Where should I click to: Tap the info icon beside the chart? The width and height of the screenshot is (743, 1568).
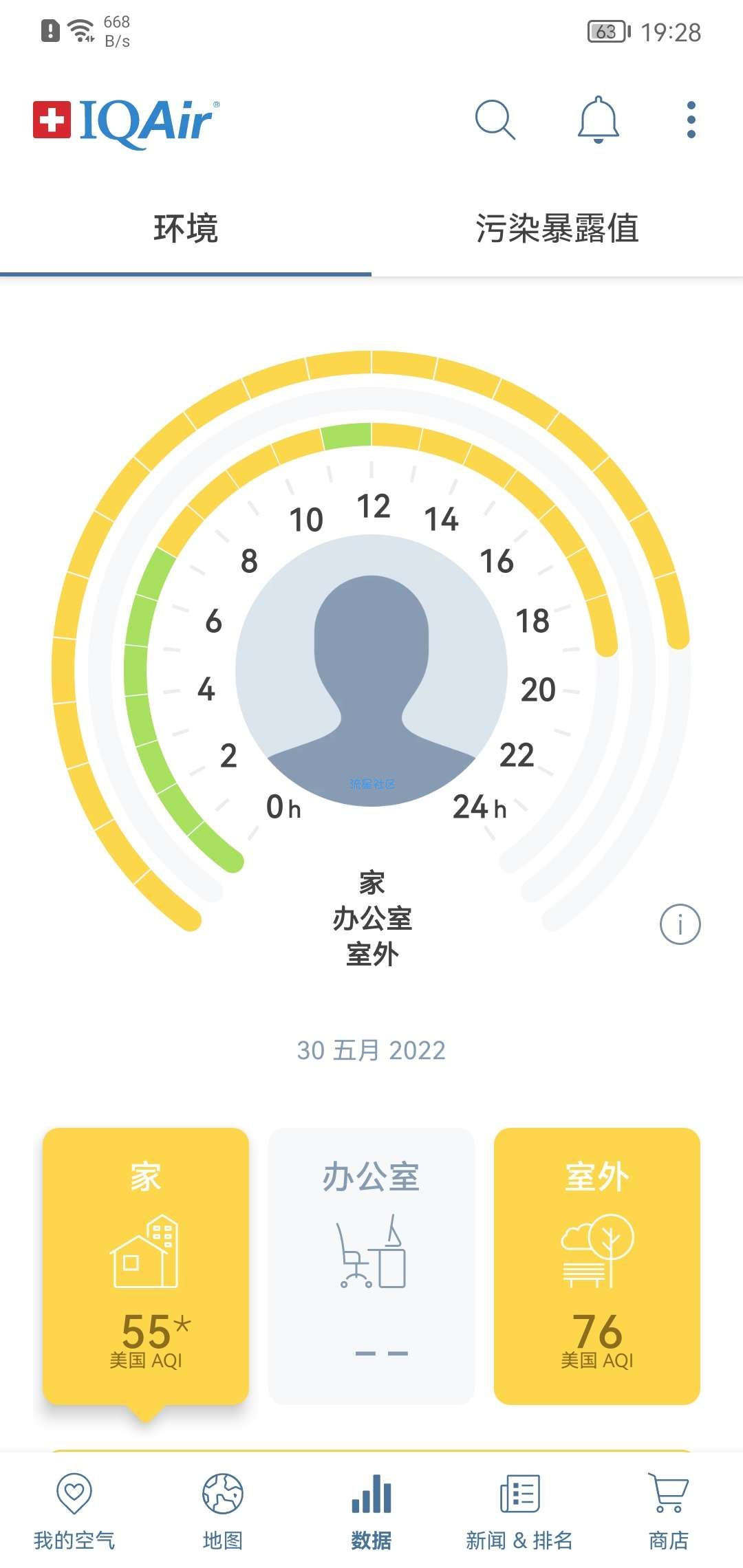pyautogui.click(x=680, y=924)
